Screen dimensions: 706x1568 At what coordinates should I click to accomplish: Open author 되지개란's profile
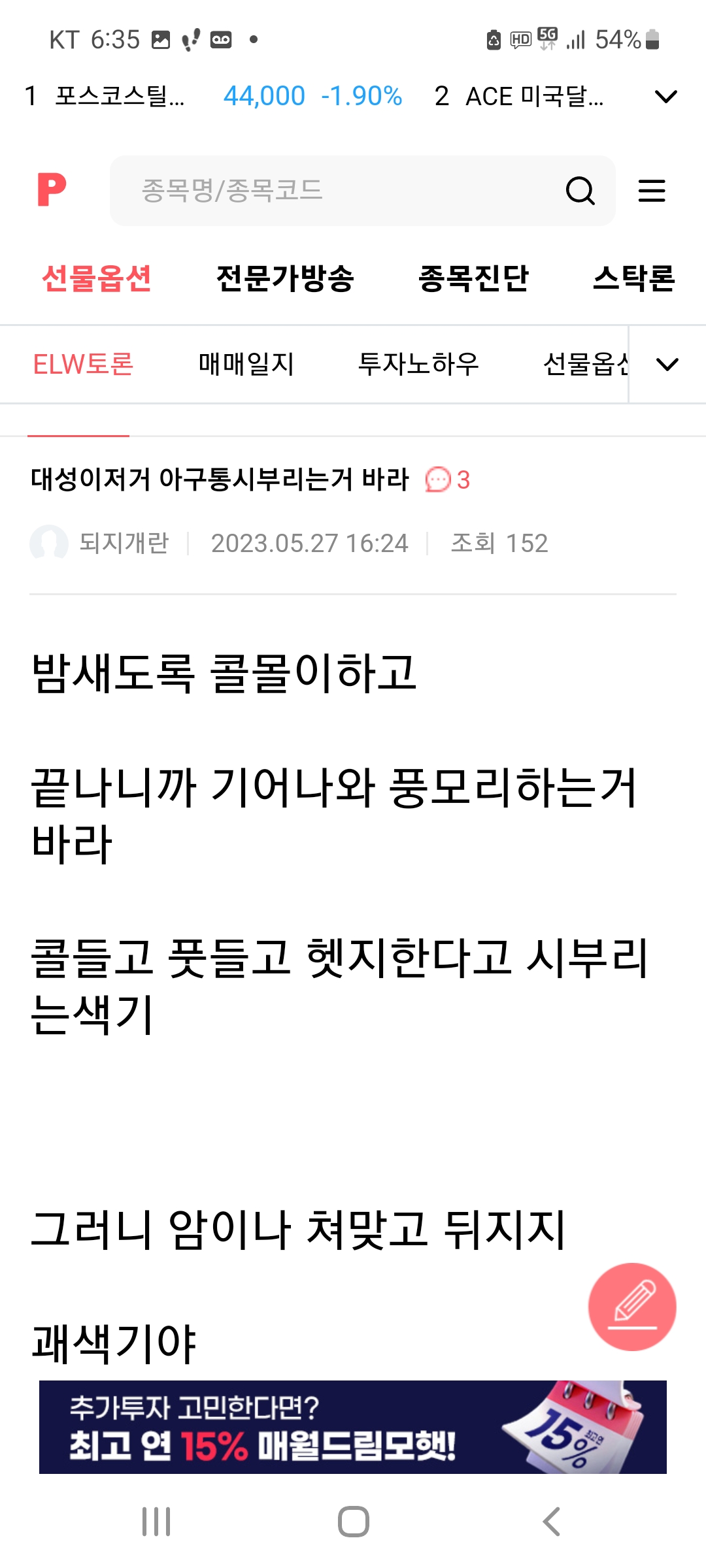pyautogui.click(x=123, y=543)
